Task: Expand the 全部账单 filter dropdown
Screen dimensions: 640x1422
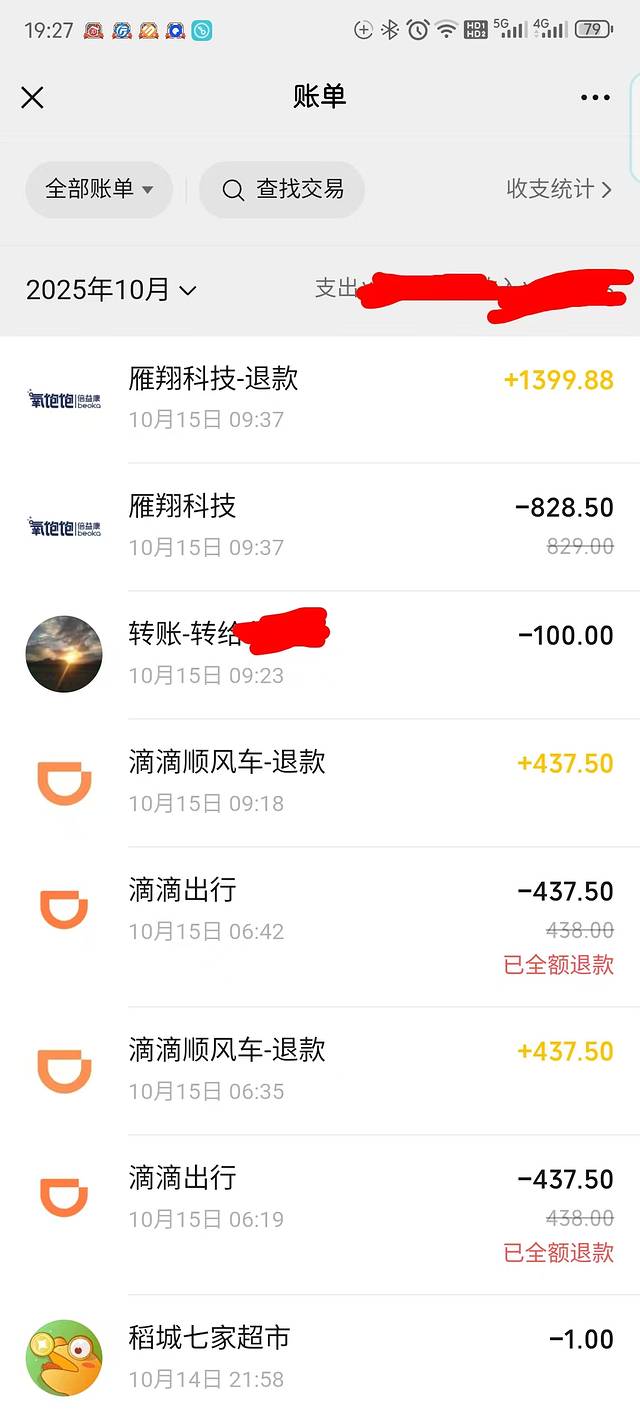Action: [x=99, y=189]
